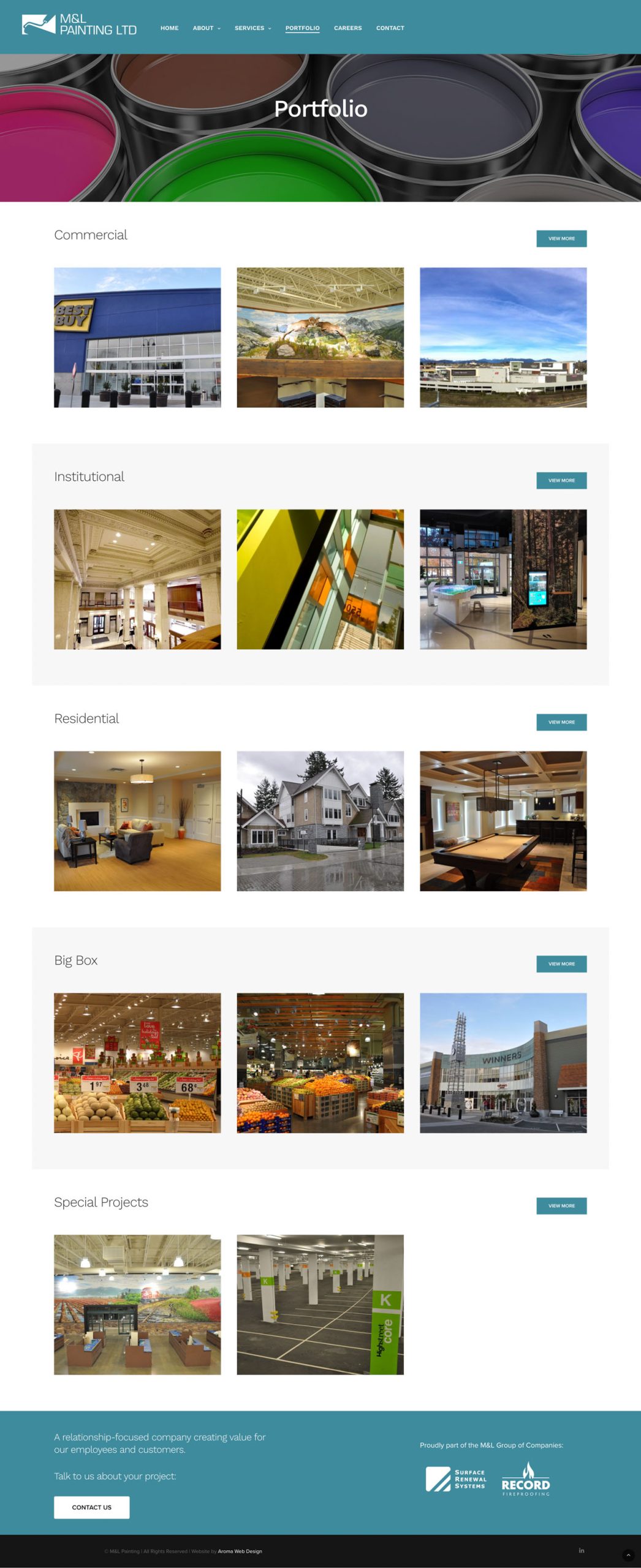This screenshot has width=641, height=1568.
Task: Open the parking garage project photo
Action: (320, 1305)
